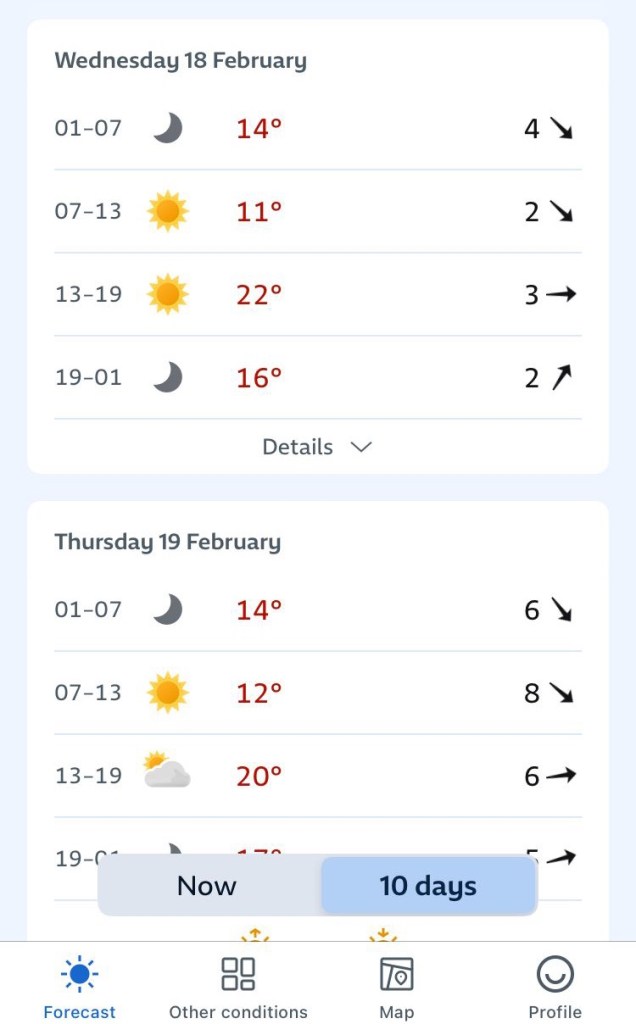636x1024 pixels.
Task: Switch to the Now view
Action: 207,886
